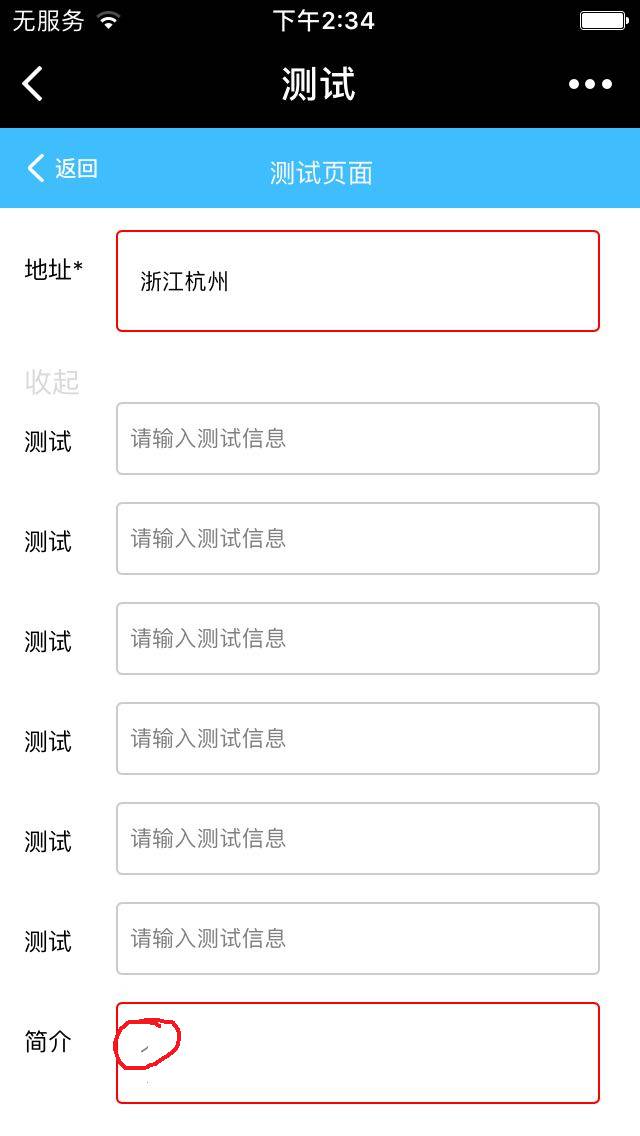Tap the back arrow beside the 测试 title
This screenshot has width=640, height=1136.
[x=33, y=84]
